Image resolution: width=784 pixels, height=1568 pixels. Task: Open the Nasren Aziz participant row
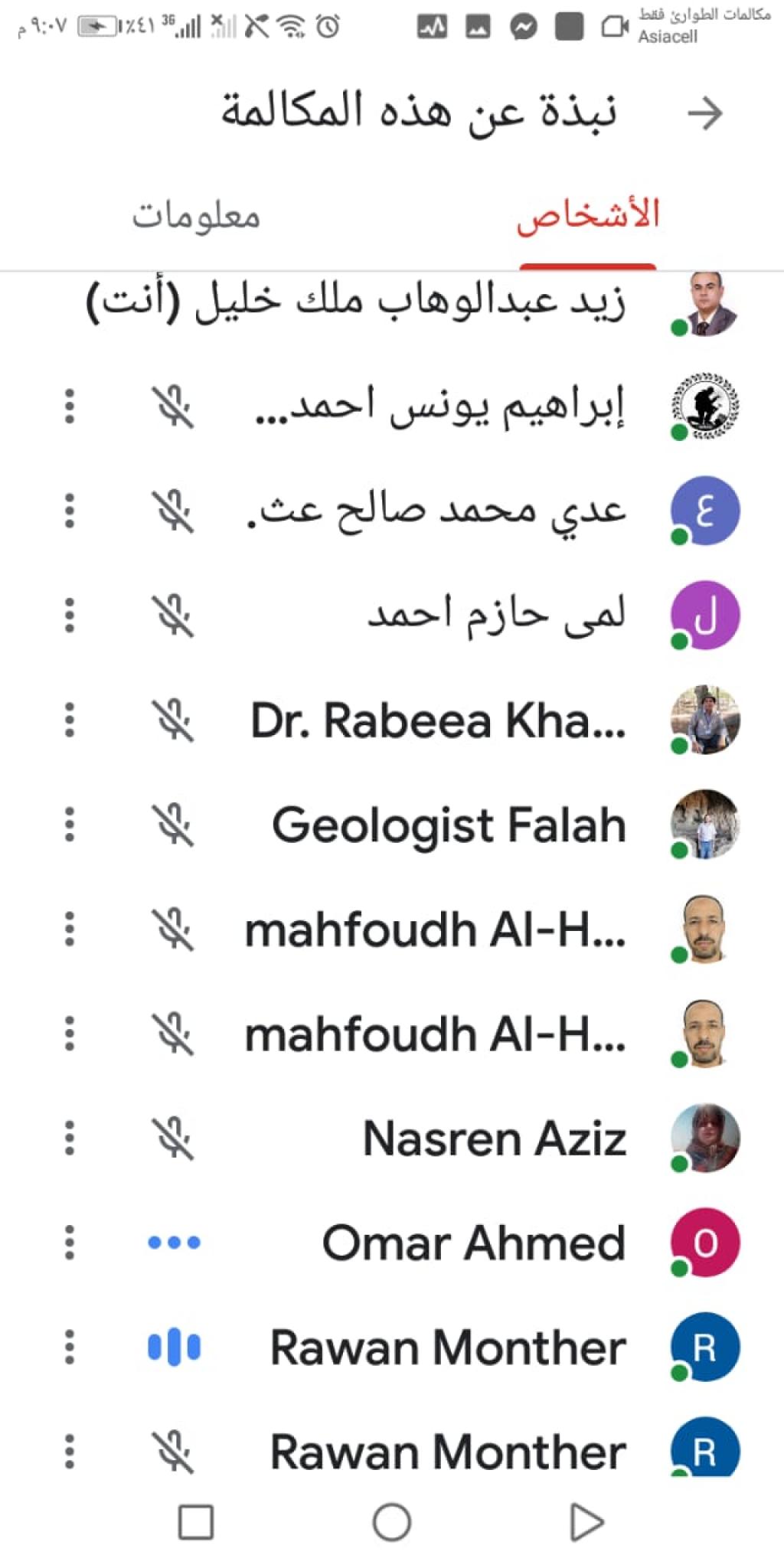pos(494,1138)
